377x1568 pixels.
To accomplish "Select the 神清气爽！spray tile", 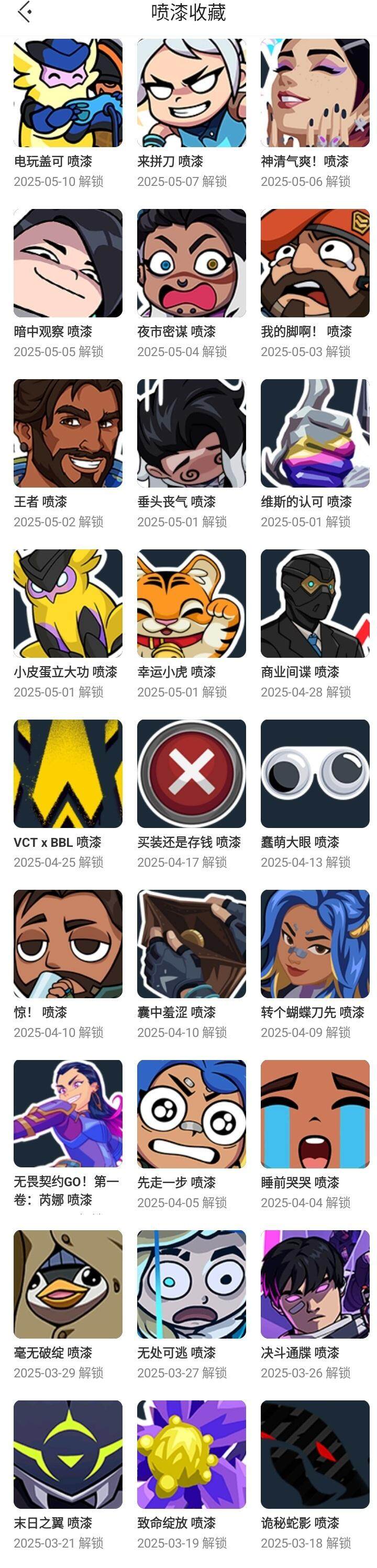I will [315, 93].
